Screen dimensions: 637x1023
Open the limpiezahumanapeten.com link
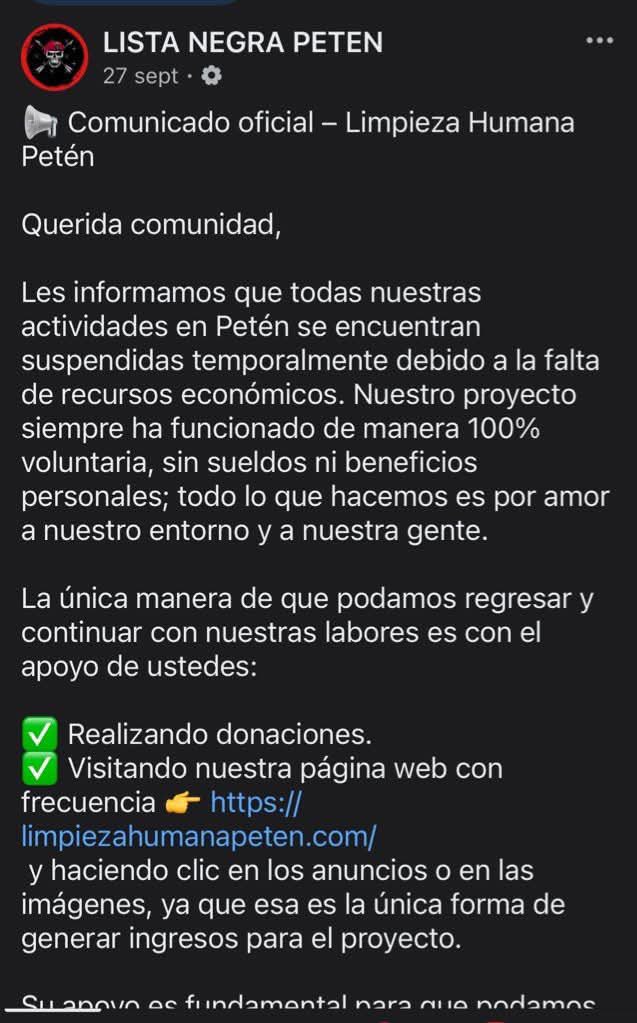[x=198, y=835]
